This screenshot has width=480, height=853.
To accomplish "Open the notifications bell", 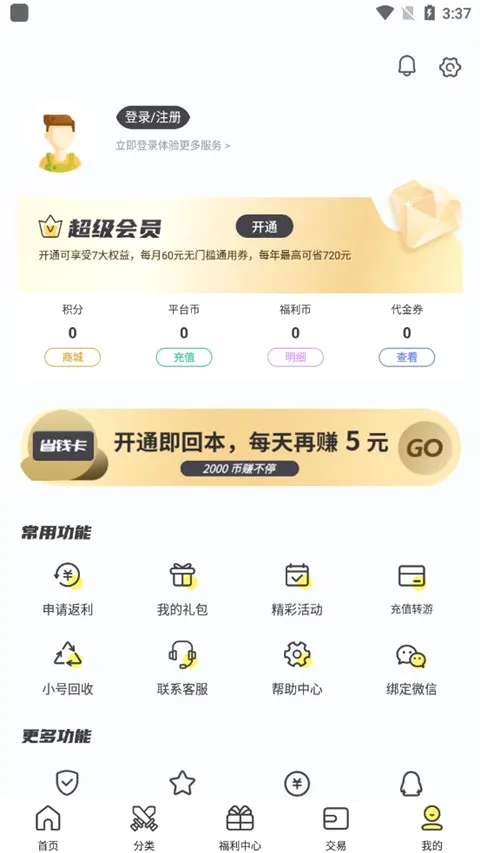I will coord(407,66).
